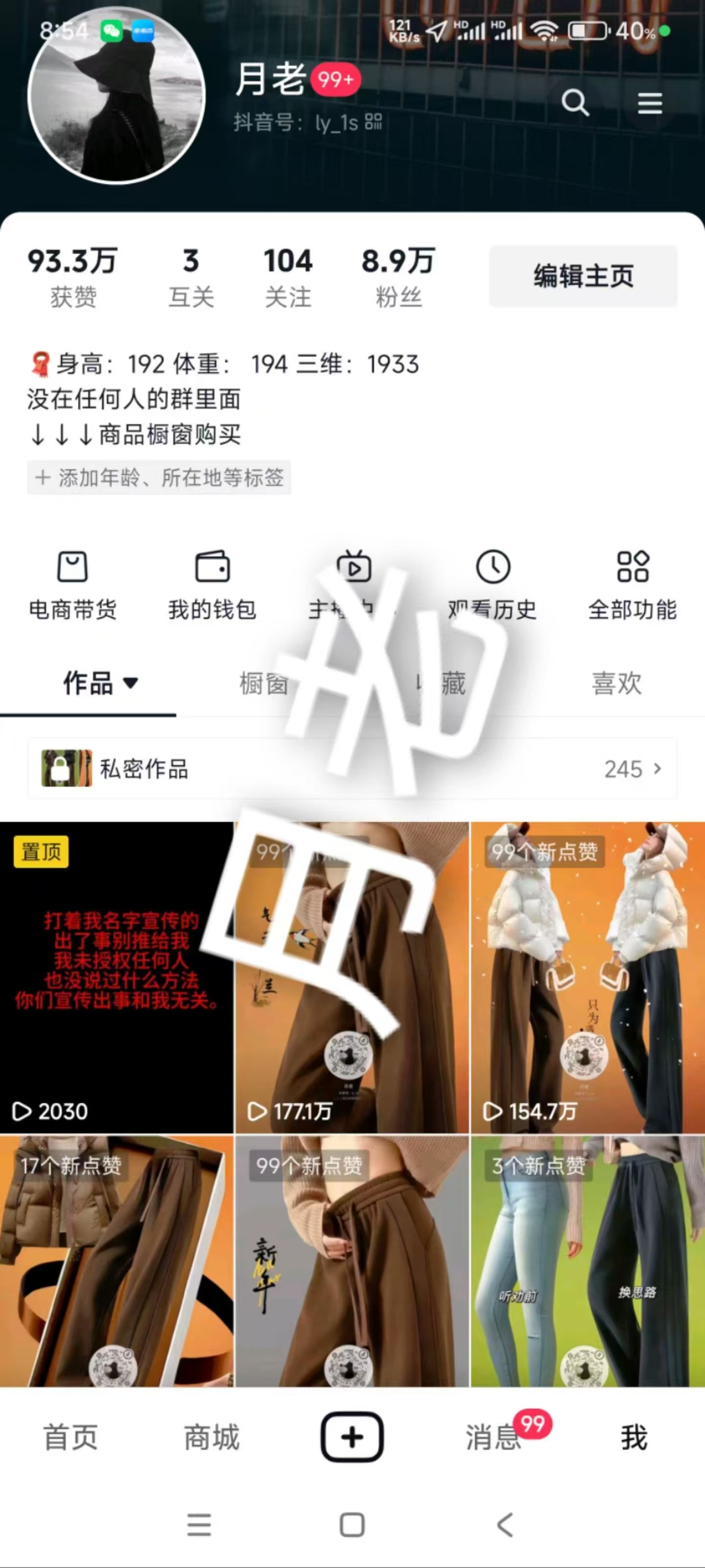Open the 私密作品 row

(x=352, y=769)
